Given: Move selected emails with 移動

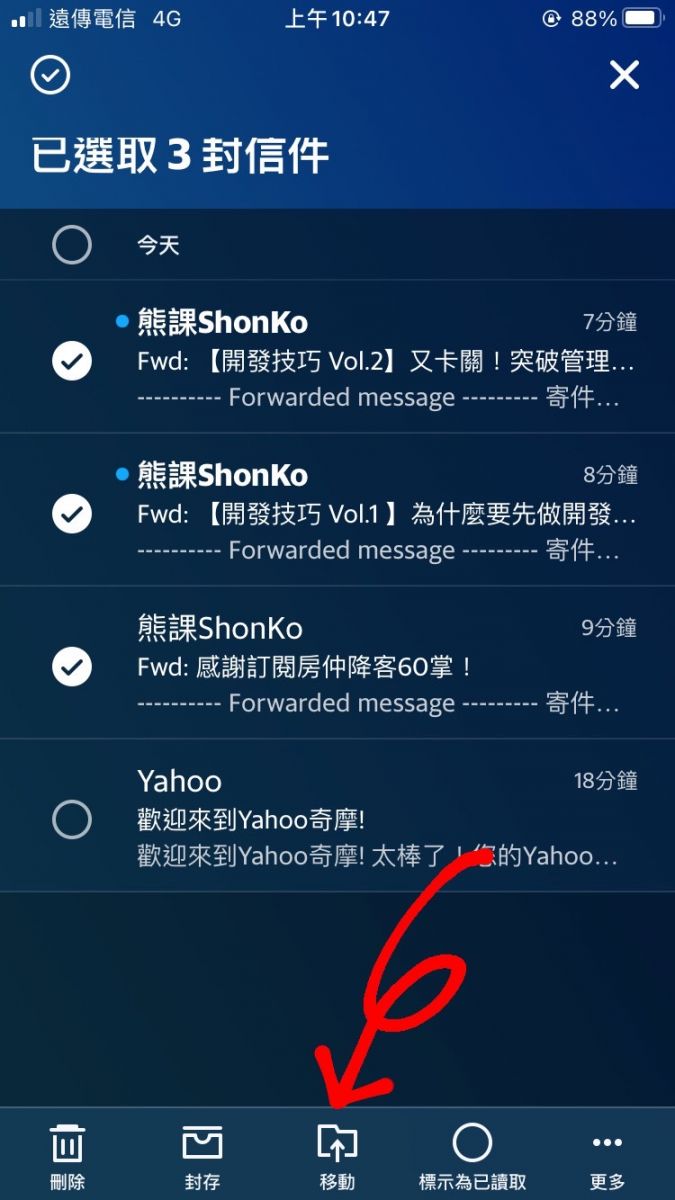Looking at the screenshot, I should click(337, 1156).
